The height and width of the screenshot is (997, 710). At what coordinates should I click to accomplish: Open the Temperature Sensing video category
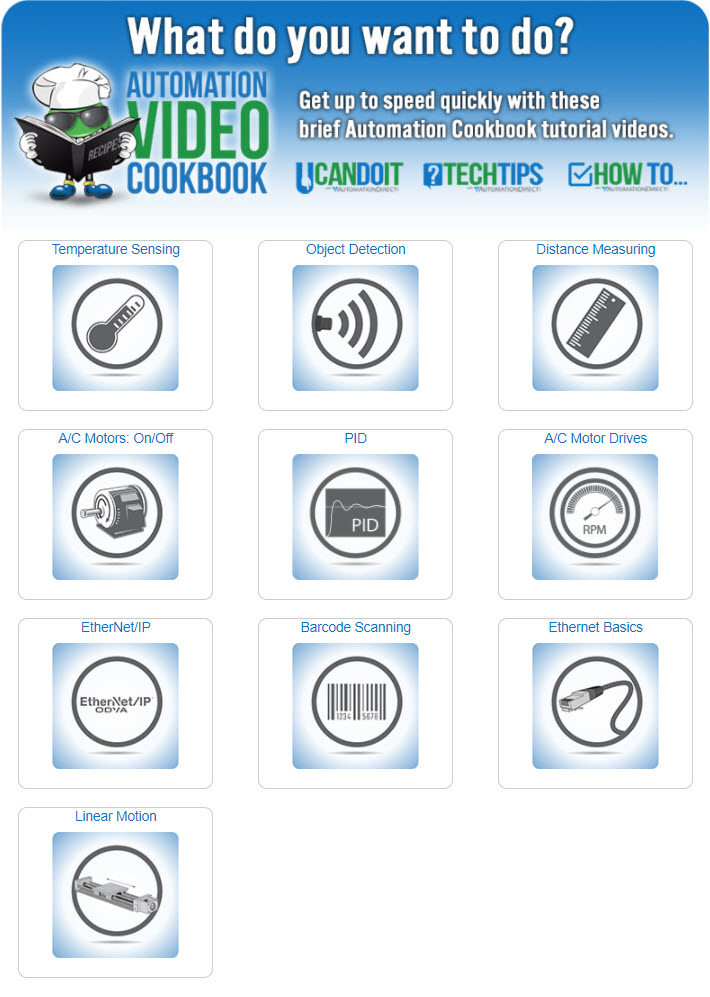point(115,326)
